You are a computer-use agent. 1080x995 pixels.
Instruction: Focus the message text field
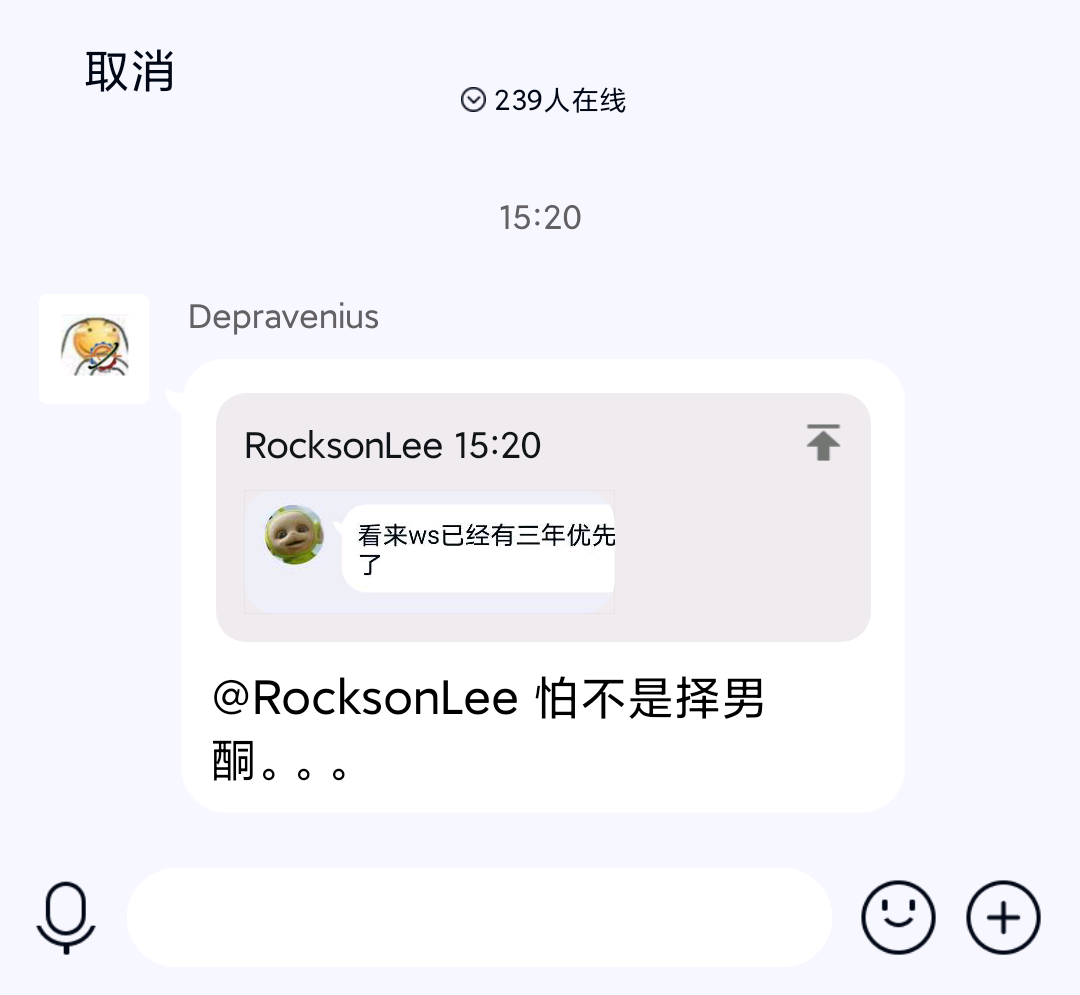coord(479,917)
